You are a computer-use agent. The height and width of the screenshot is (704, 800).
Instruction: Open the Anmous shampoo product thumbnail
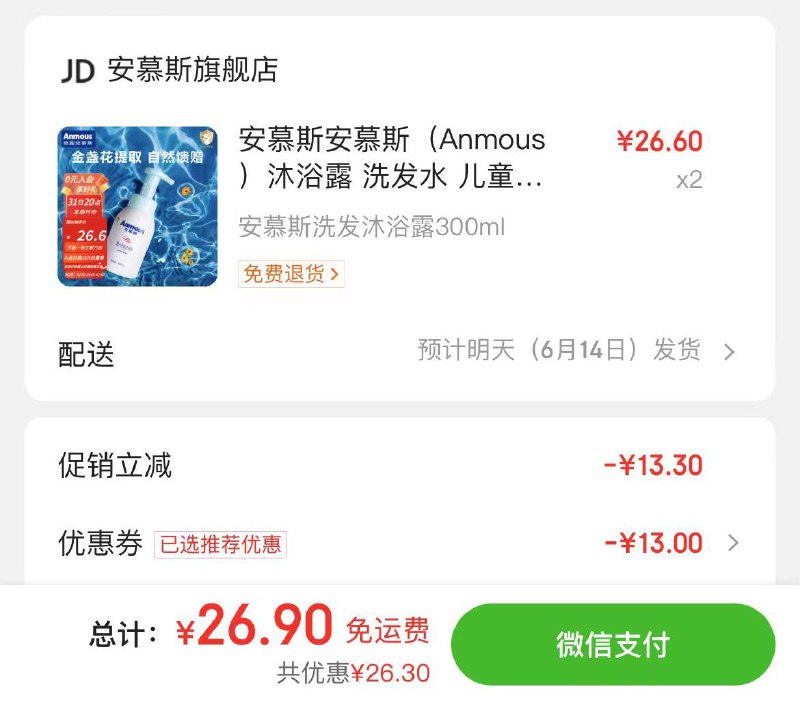(137, 206)
